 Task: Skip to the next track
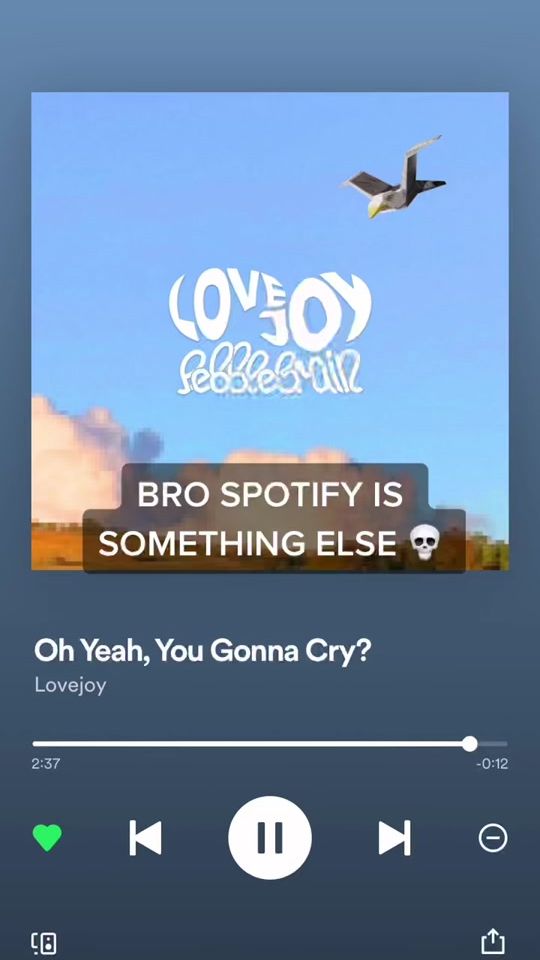[394, 838]
